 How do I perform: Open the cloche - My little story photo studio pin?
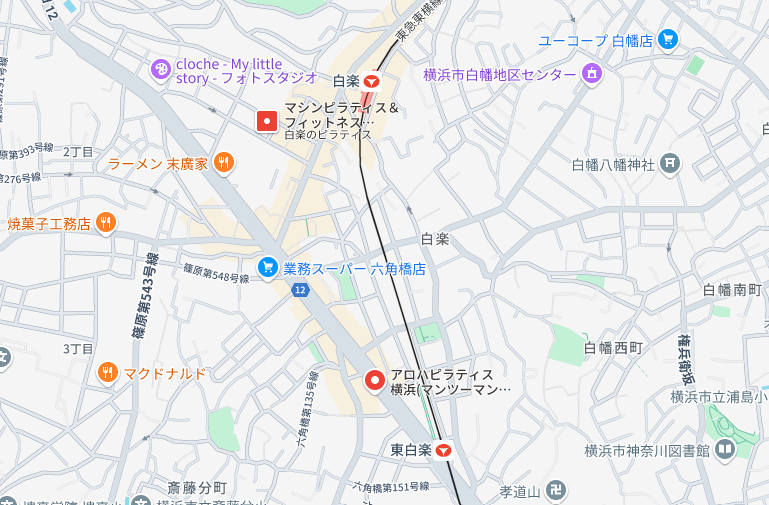pyautogui.click(x=161, y=69)
